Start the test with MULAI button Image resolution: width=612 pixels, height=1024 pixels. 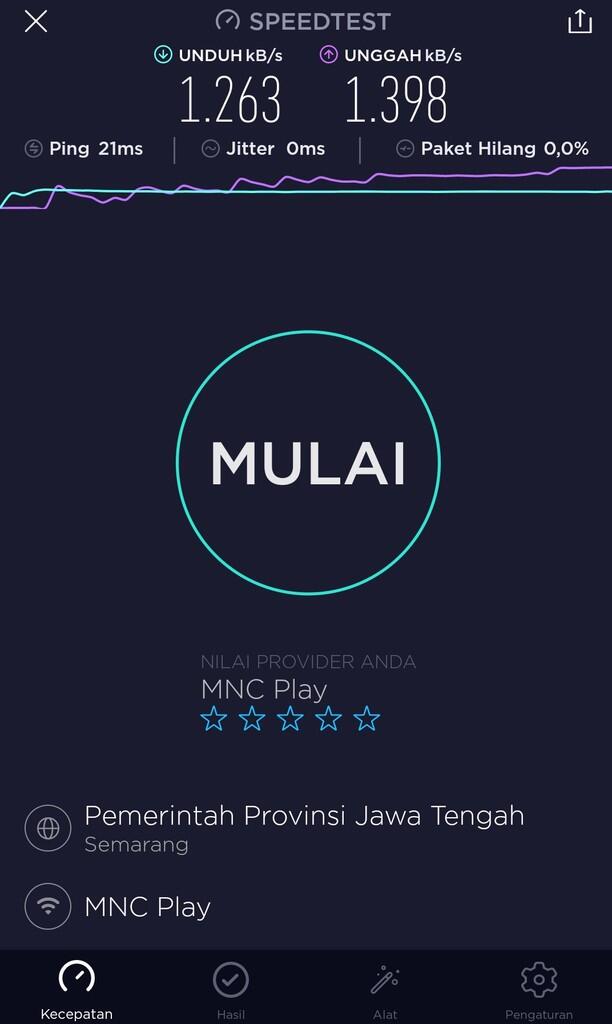[x=307, y=462]
